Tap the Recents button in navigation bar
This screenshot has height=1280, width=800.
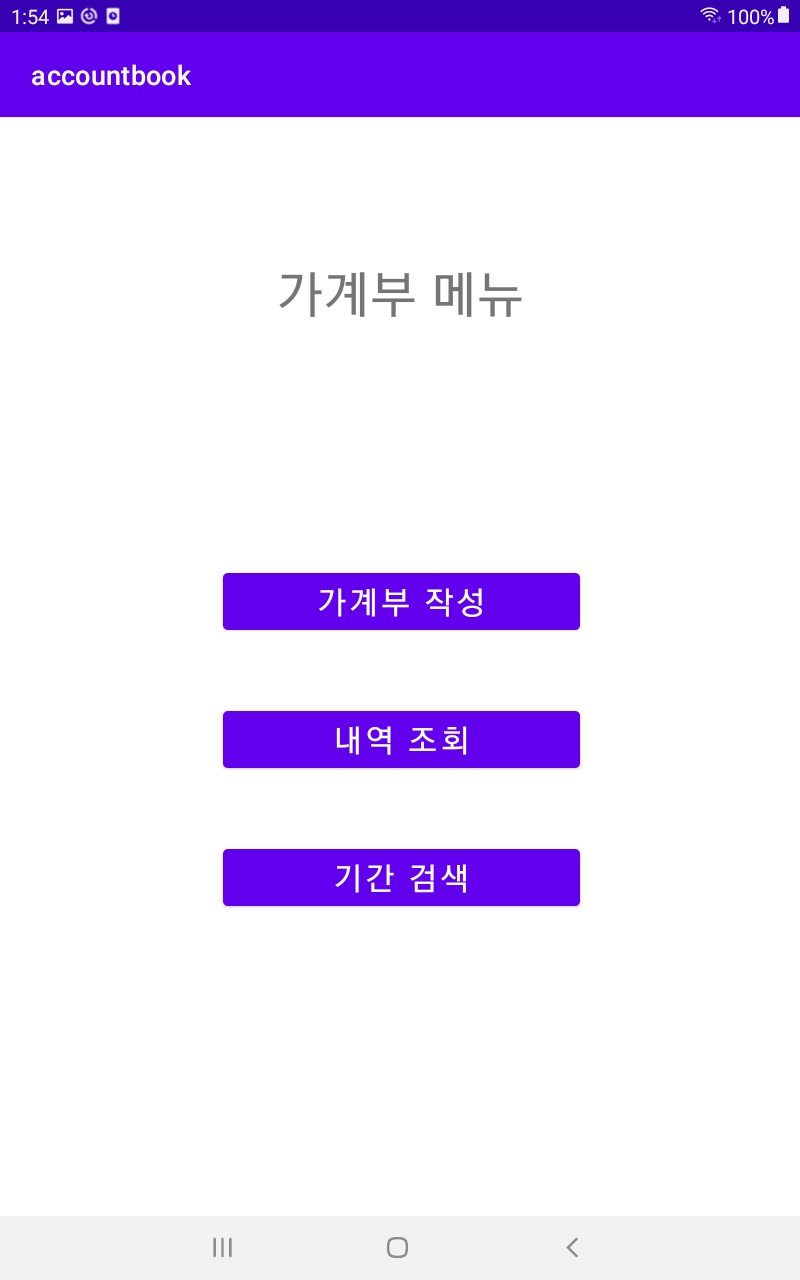(x=222, y=1247)
